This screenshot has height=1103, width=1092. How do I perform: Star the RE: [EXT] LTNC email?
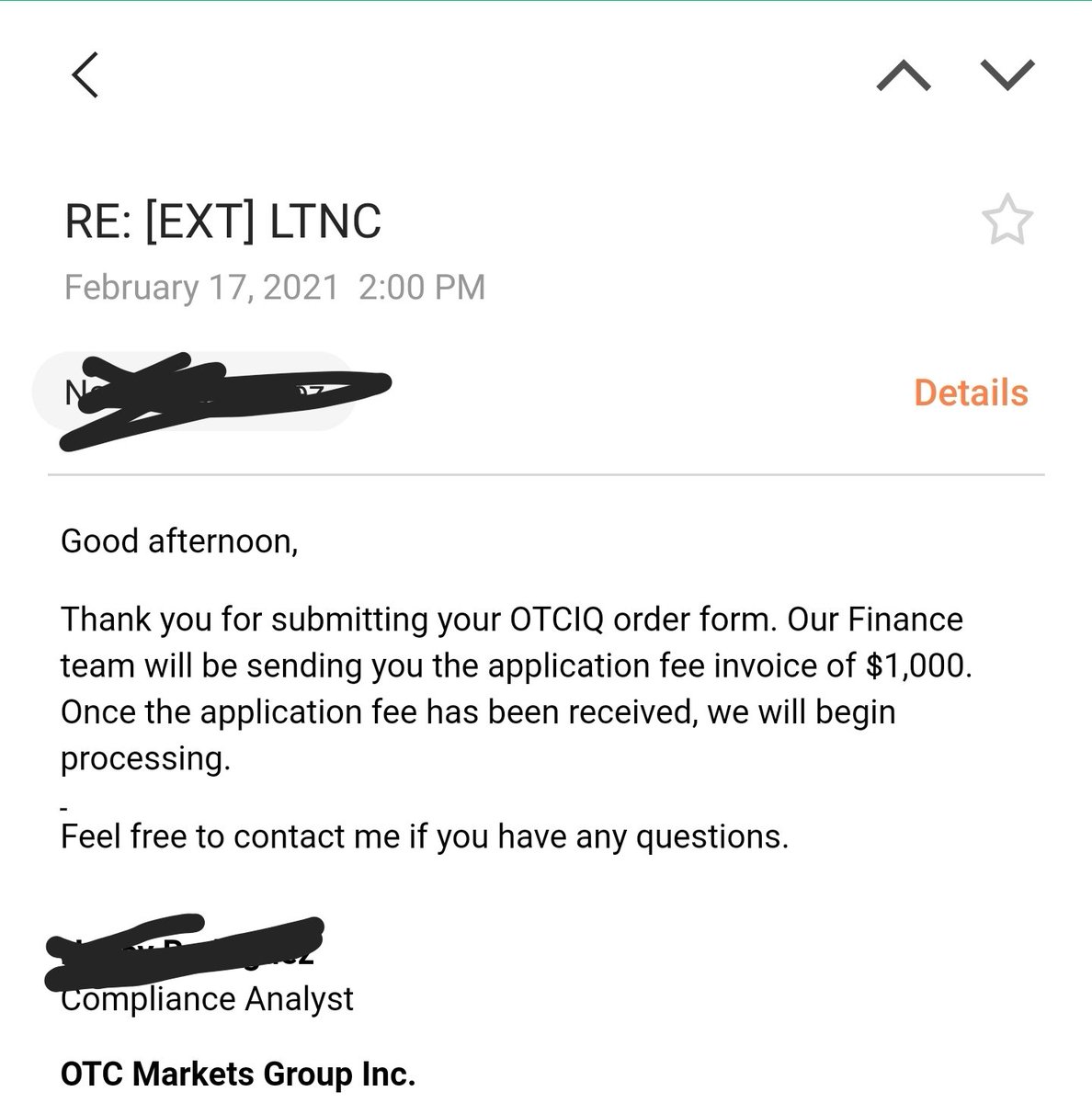coord(1007,220)
